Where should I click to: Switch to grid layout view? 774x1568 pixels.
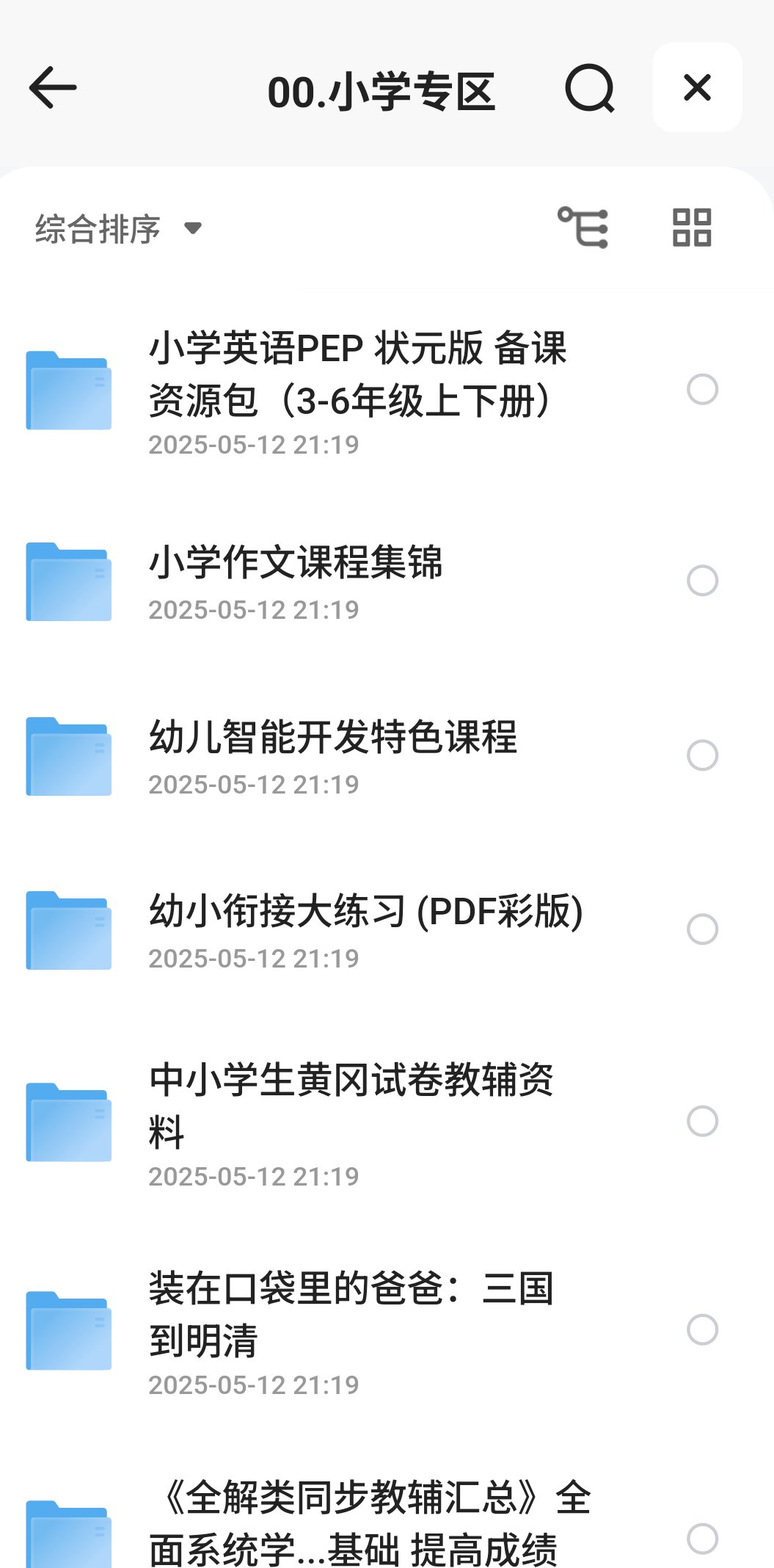pos(691,228)
